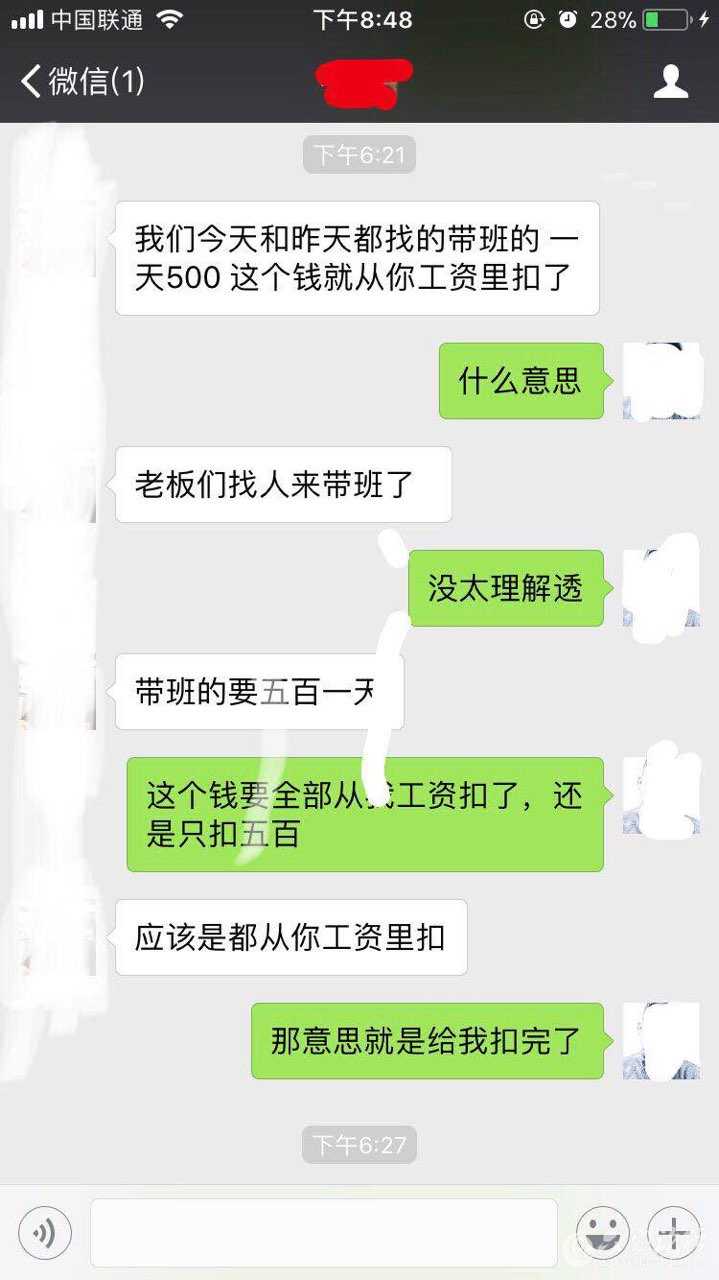Viewport: 719px width, 1280px height.
Task: Switch to voice message input
Action: pyautogui.click(x=45, y=1233)
